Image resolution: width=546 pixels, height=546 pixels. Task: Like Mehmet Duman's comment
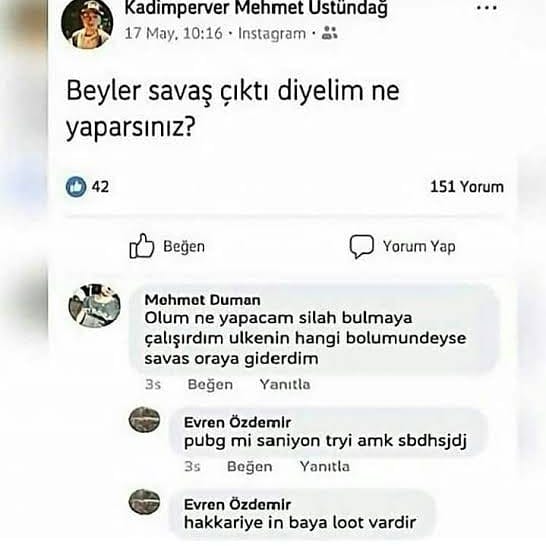tap(210, 384)
